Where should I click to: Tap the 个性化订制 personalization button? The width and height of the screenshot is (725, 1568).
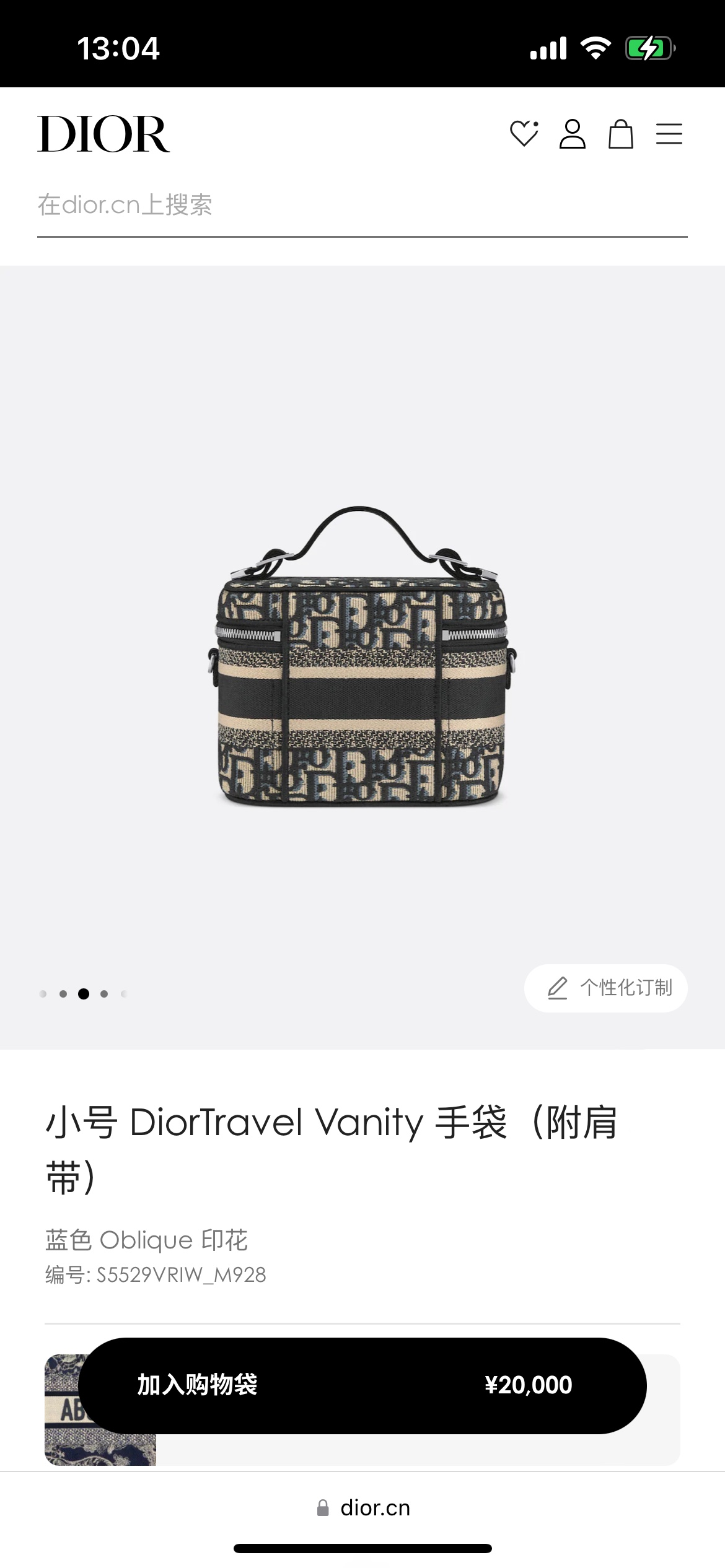click(x=606, y=988)
